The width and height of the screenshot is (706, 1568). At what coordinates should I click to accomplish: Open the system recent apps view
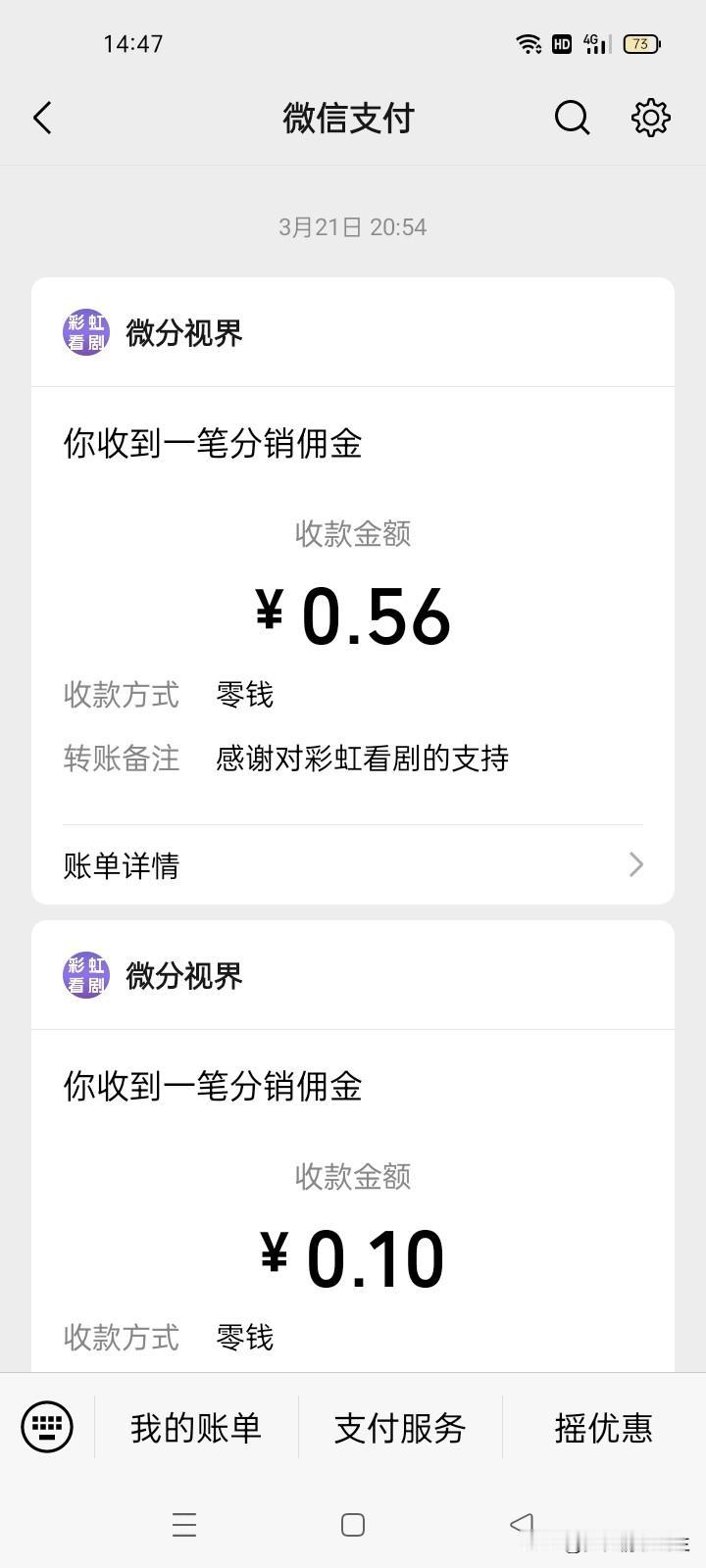point(184,1525)
